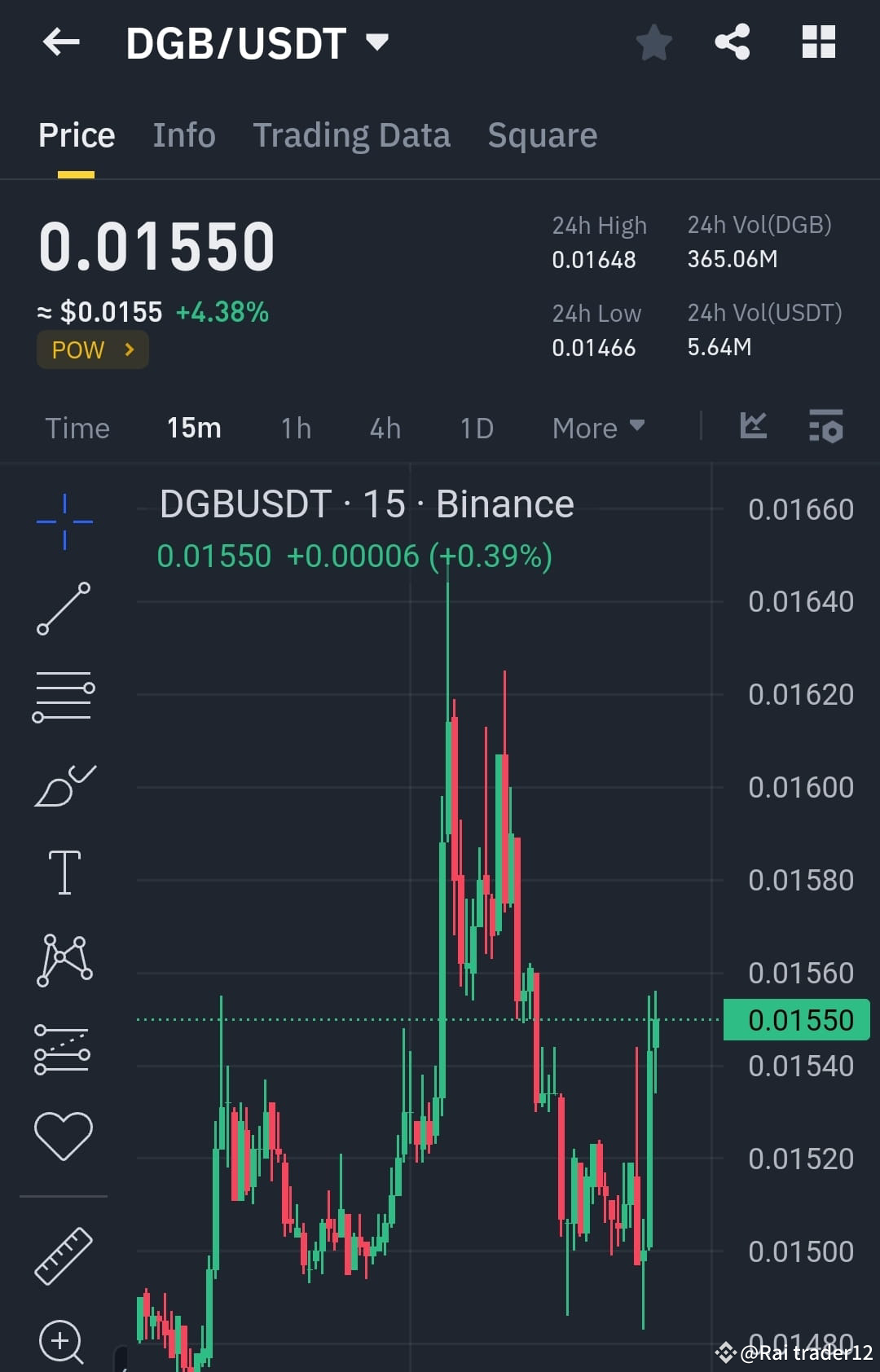880x1372 pixels.
Task: Select the crosshair cursor tool
Action: pos(64,520)
